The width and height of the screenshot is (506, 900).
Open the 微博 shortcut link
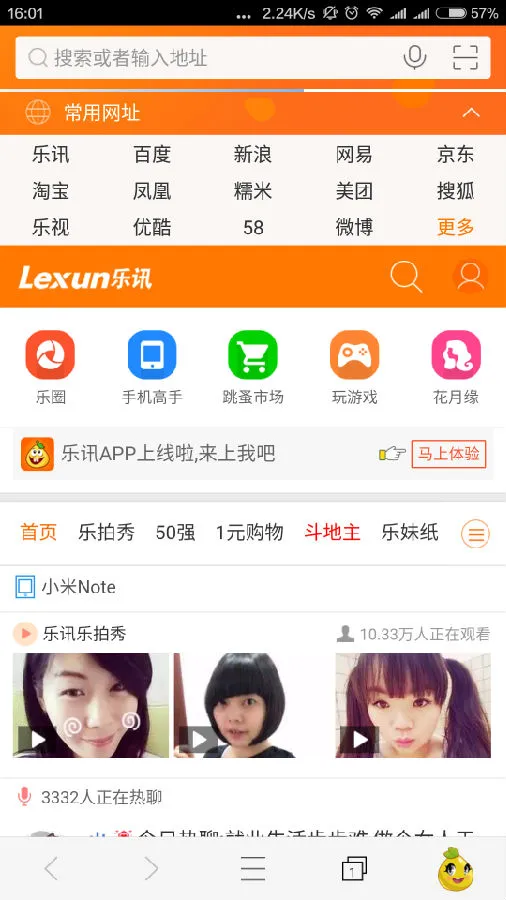[x=354, y=227]
